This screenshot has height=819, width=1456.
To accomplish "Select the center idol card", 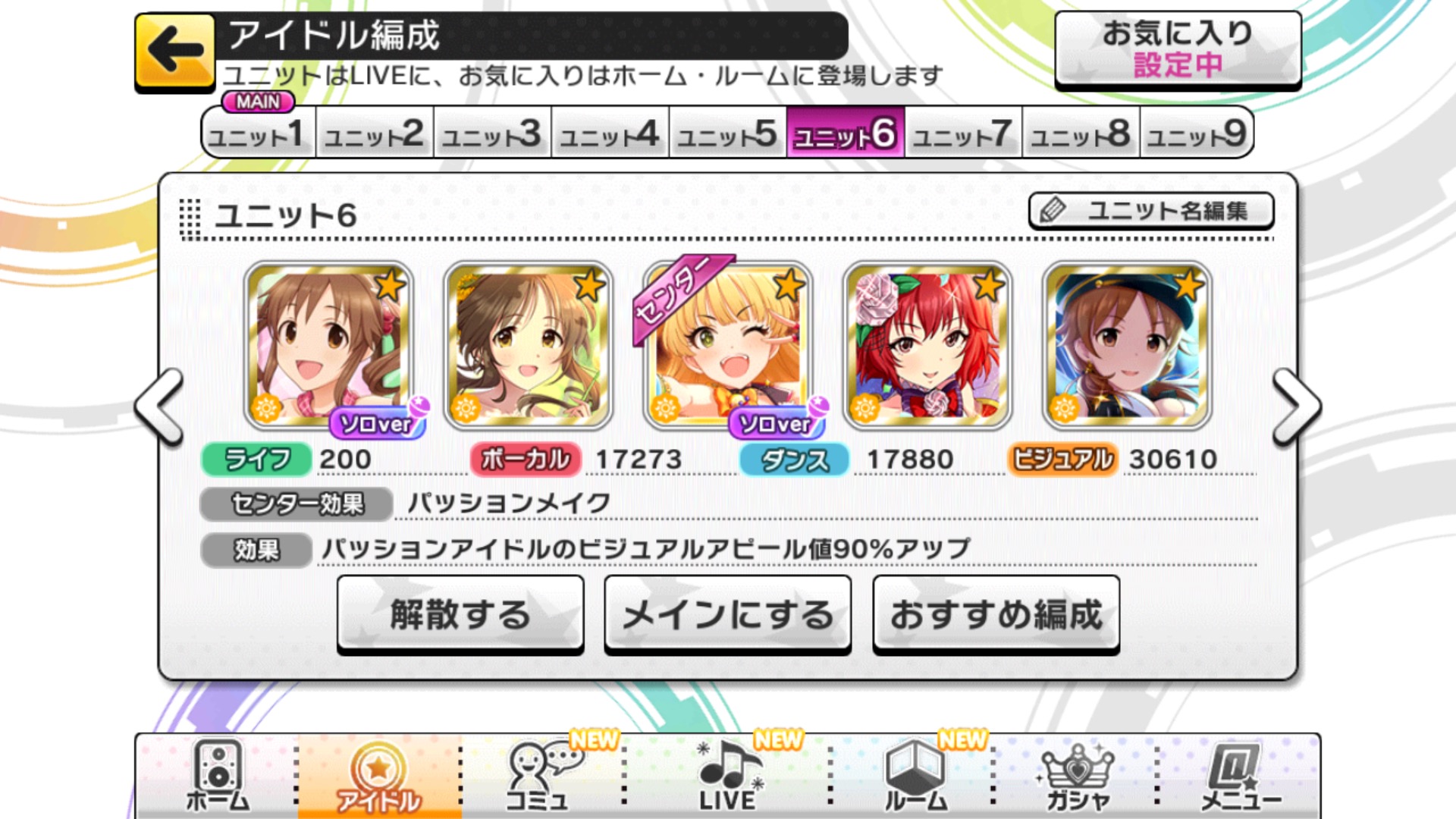I will coord(727,346).
